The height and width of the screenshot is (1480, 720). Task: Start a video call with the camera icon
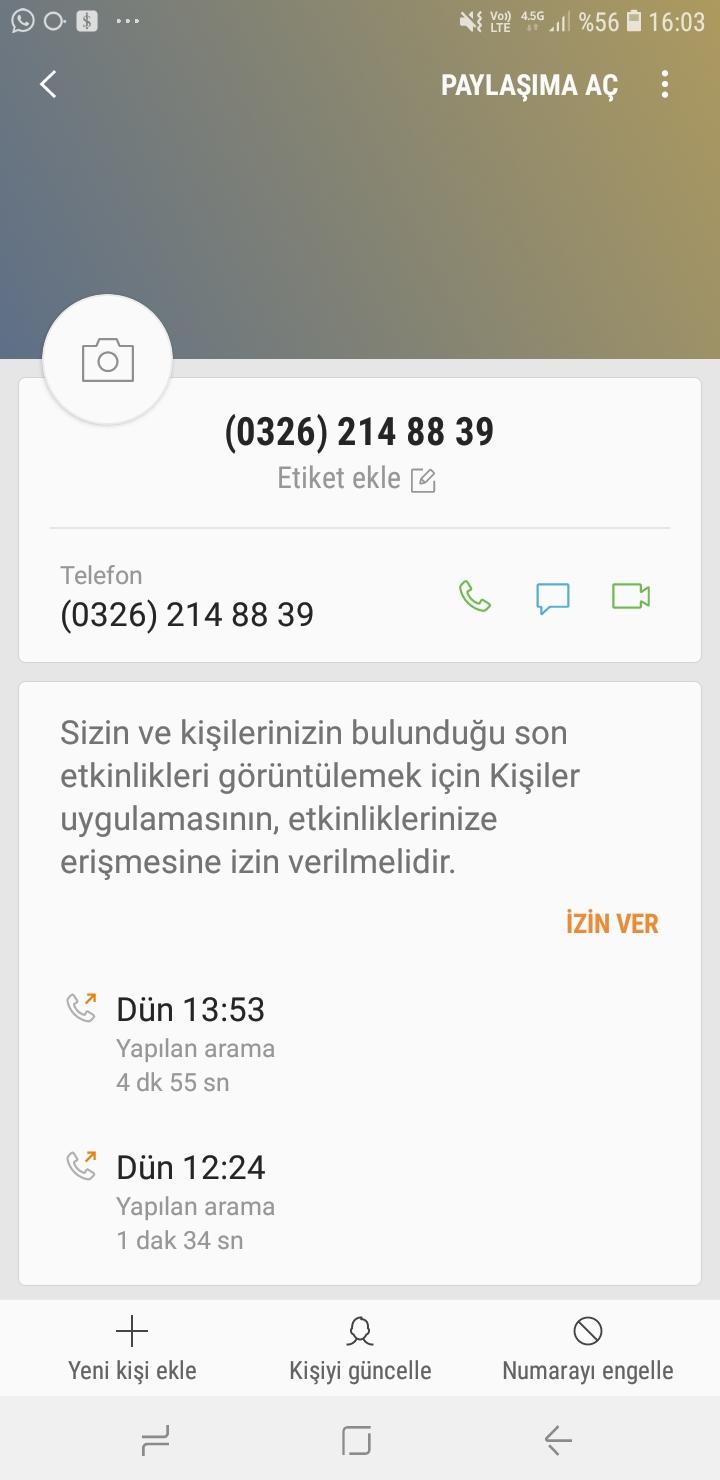point(631,597)
